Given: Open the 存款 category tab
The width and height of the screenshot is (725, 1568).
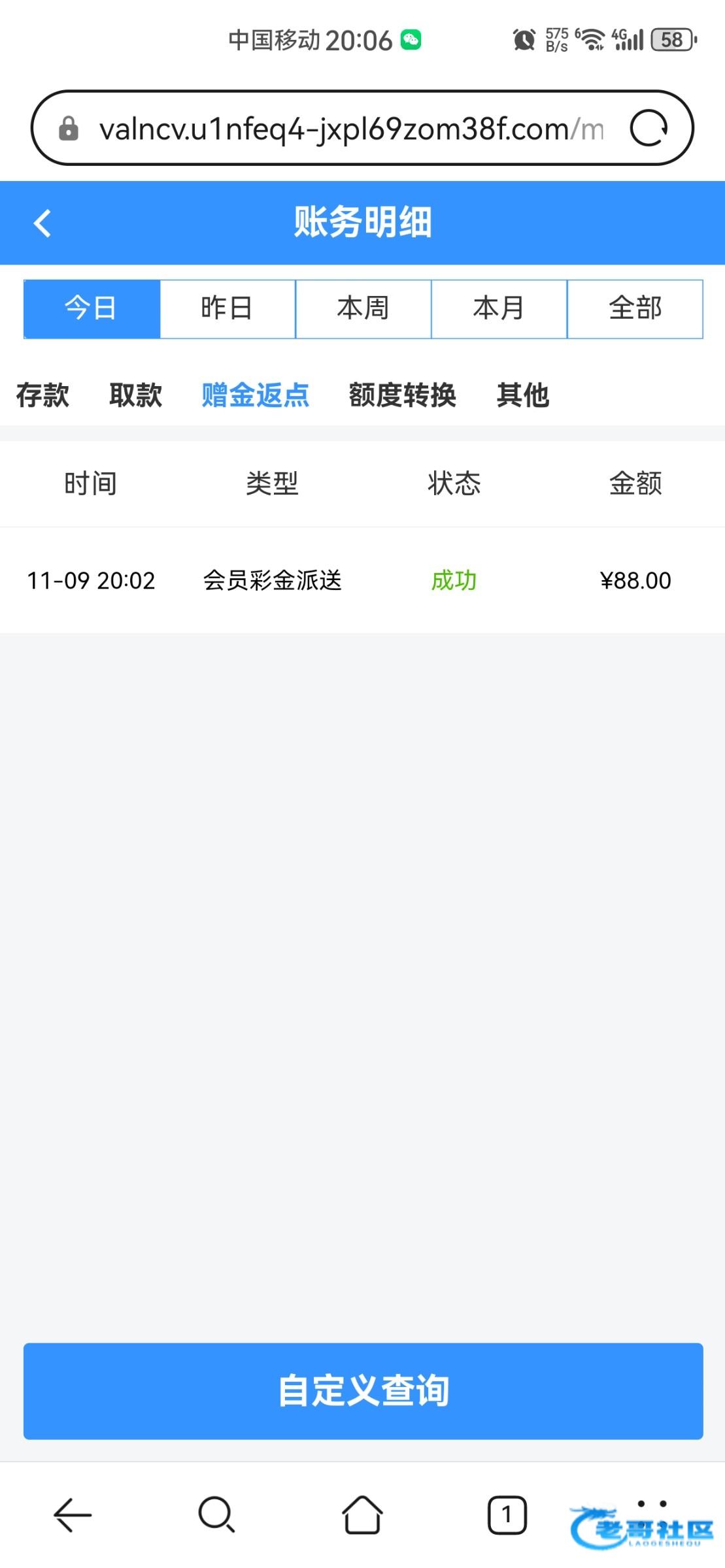Looking at the screenshot, I should pyautogui.click(x=42, y=395).
